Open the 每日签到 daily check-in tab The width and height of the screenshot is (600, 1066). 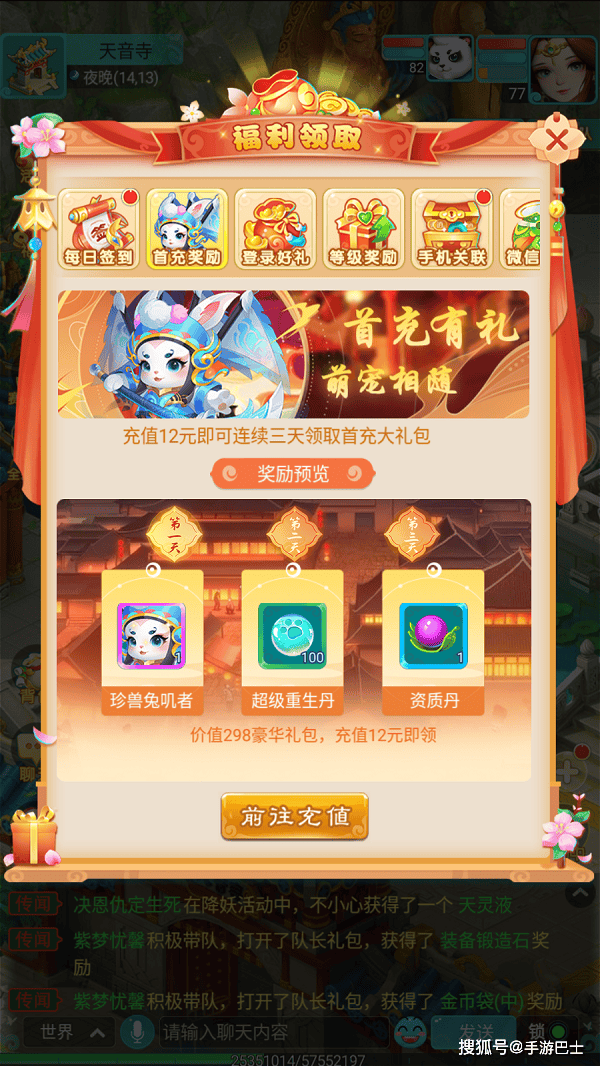[99, 229]
